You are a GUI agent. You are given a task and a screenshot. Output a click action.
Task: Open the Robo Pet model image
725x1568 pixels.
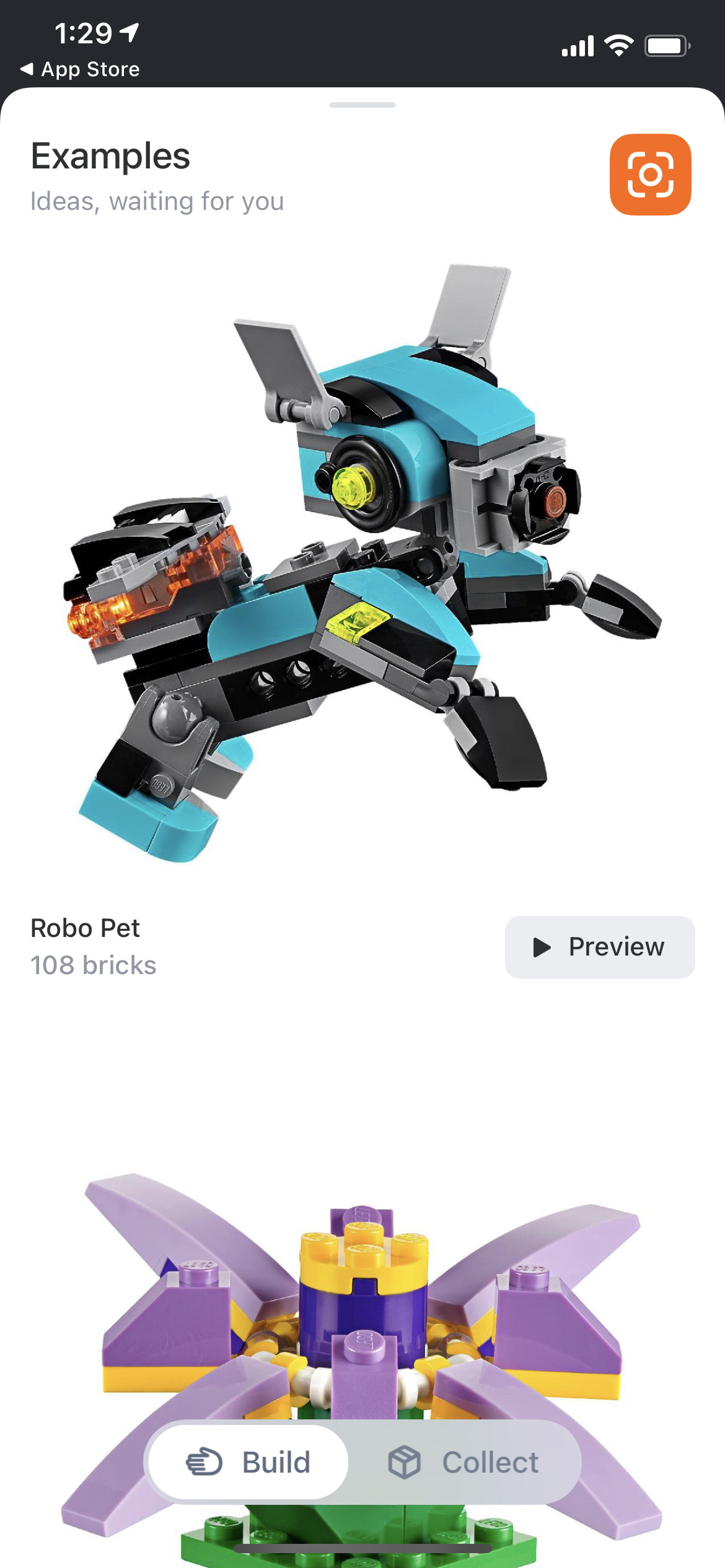(x=362, y=563)
